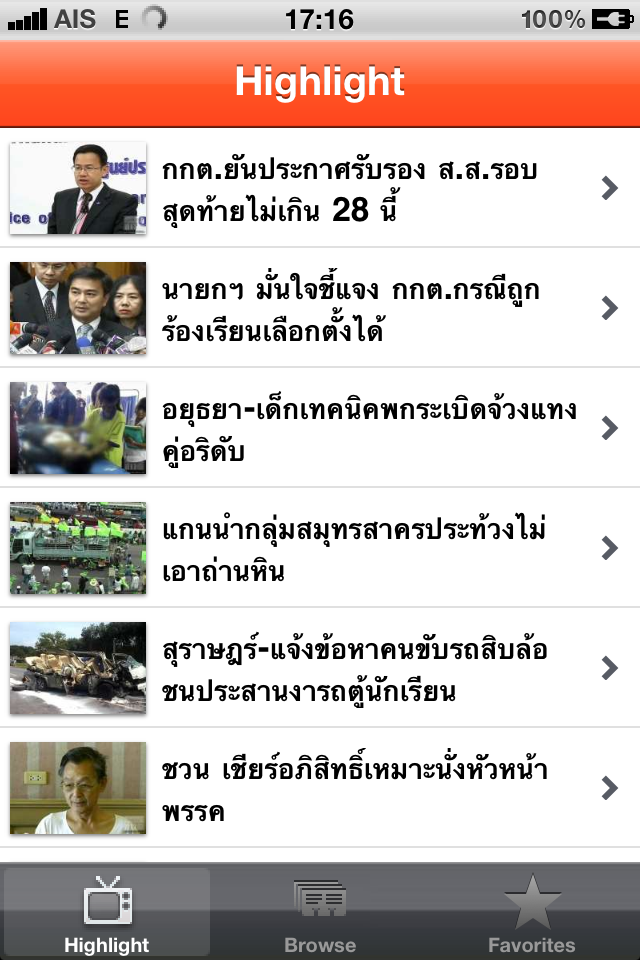640x960 pixels.
Task: Select the Highlight tab
Action: 106,914
